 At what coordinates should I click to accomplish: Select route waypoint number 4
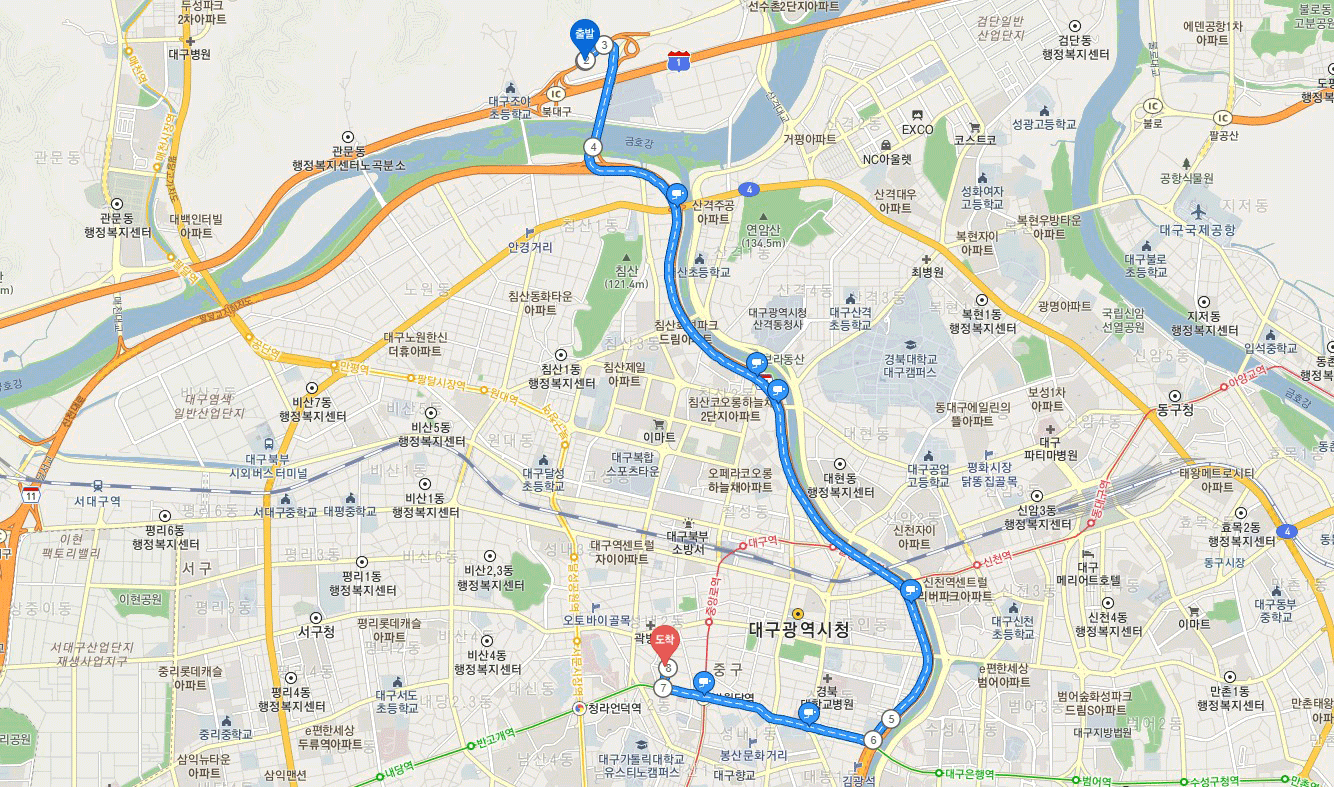(593, 147)
